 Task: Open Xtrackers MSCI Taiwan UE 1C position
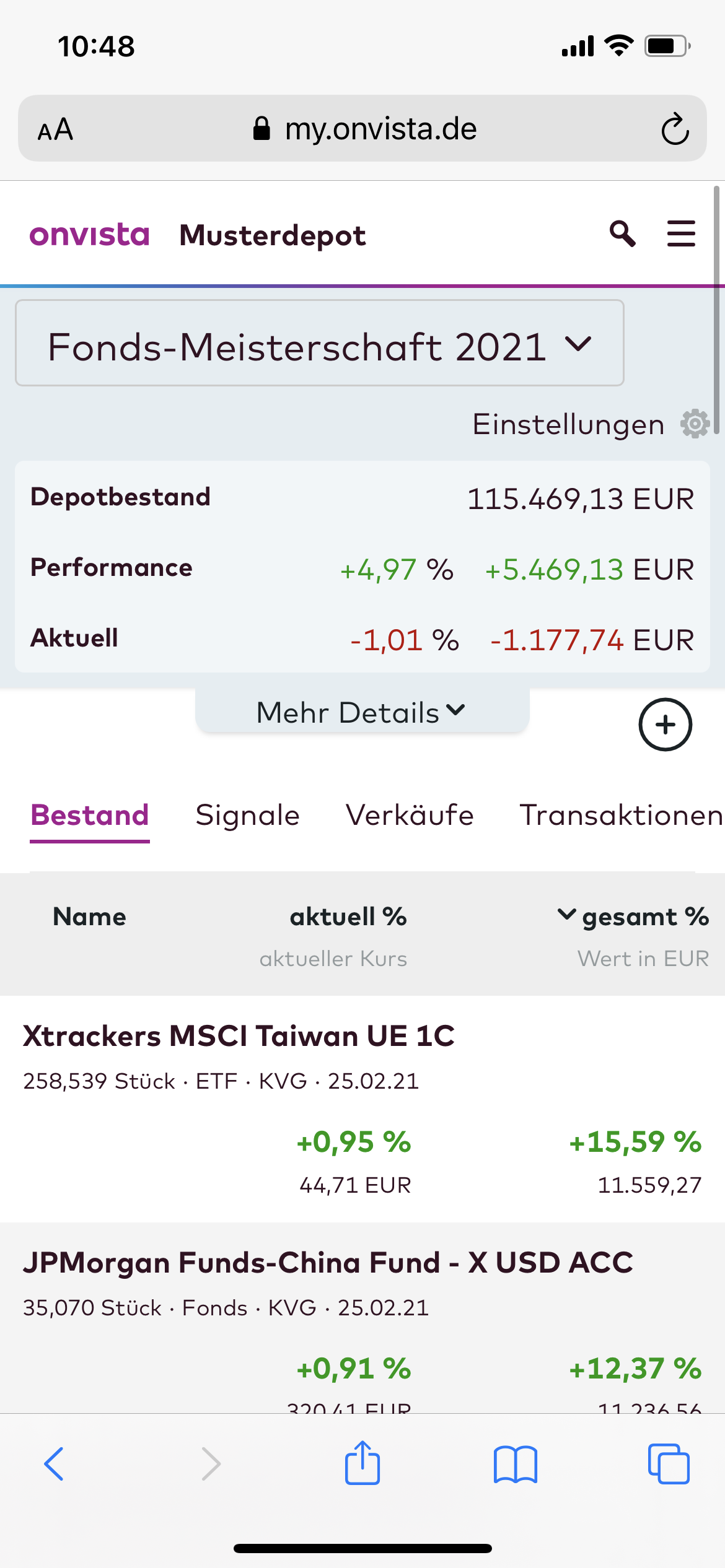point(239,1036)
